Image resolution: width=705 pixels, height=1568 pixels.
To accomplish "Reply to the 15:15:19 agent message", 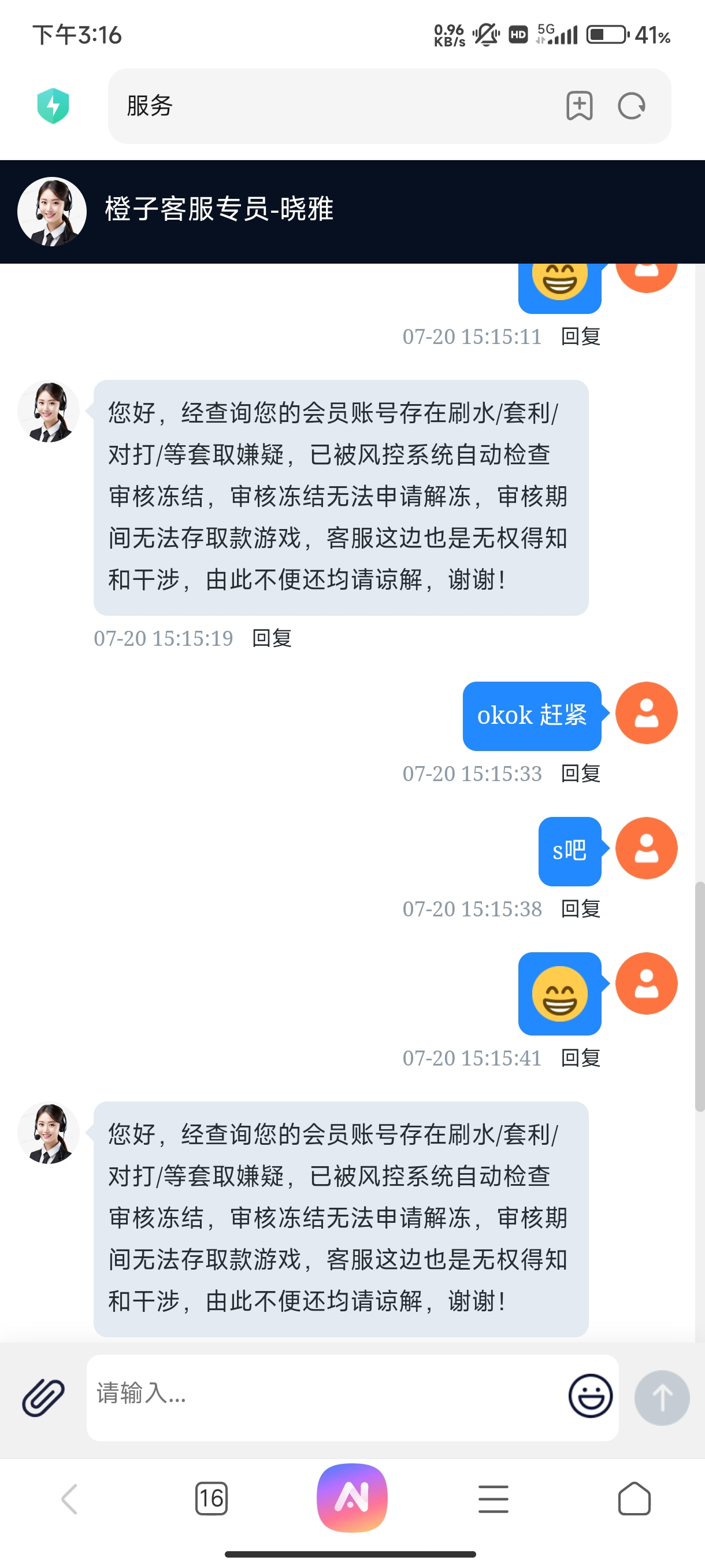I will point(272,638).
